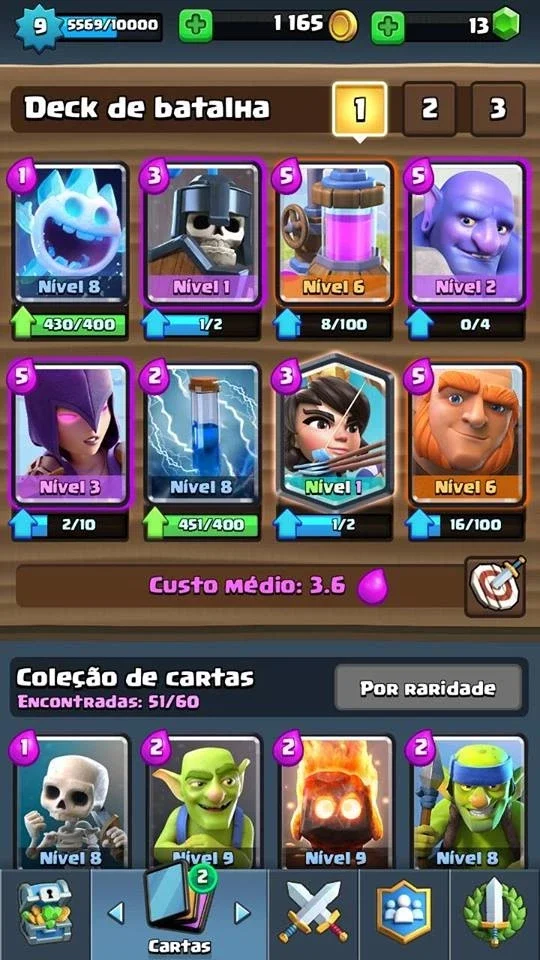This screenshot has height=960, width=540.
Task: Add gems with the green plus button
Action: pyautogui.click(x=388, y=26)
